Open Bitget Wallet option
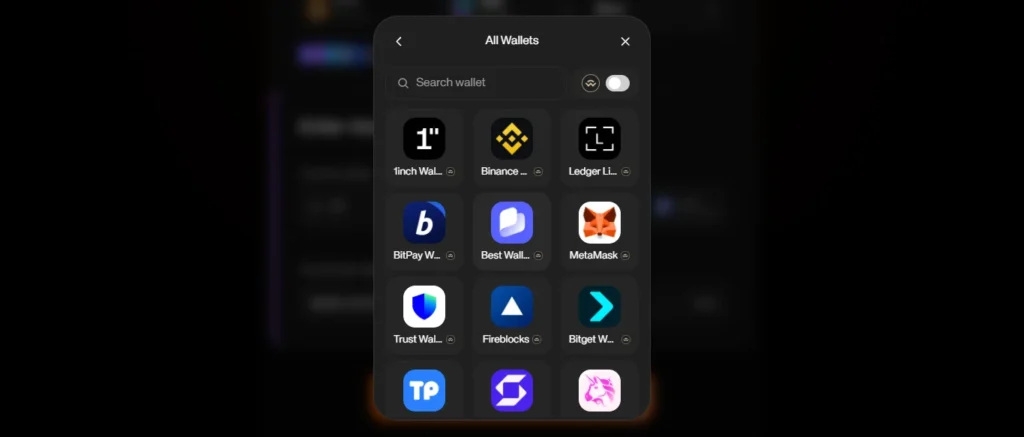The width and height of the screenshot is (1024, 437). [x=599, y=315]
